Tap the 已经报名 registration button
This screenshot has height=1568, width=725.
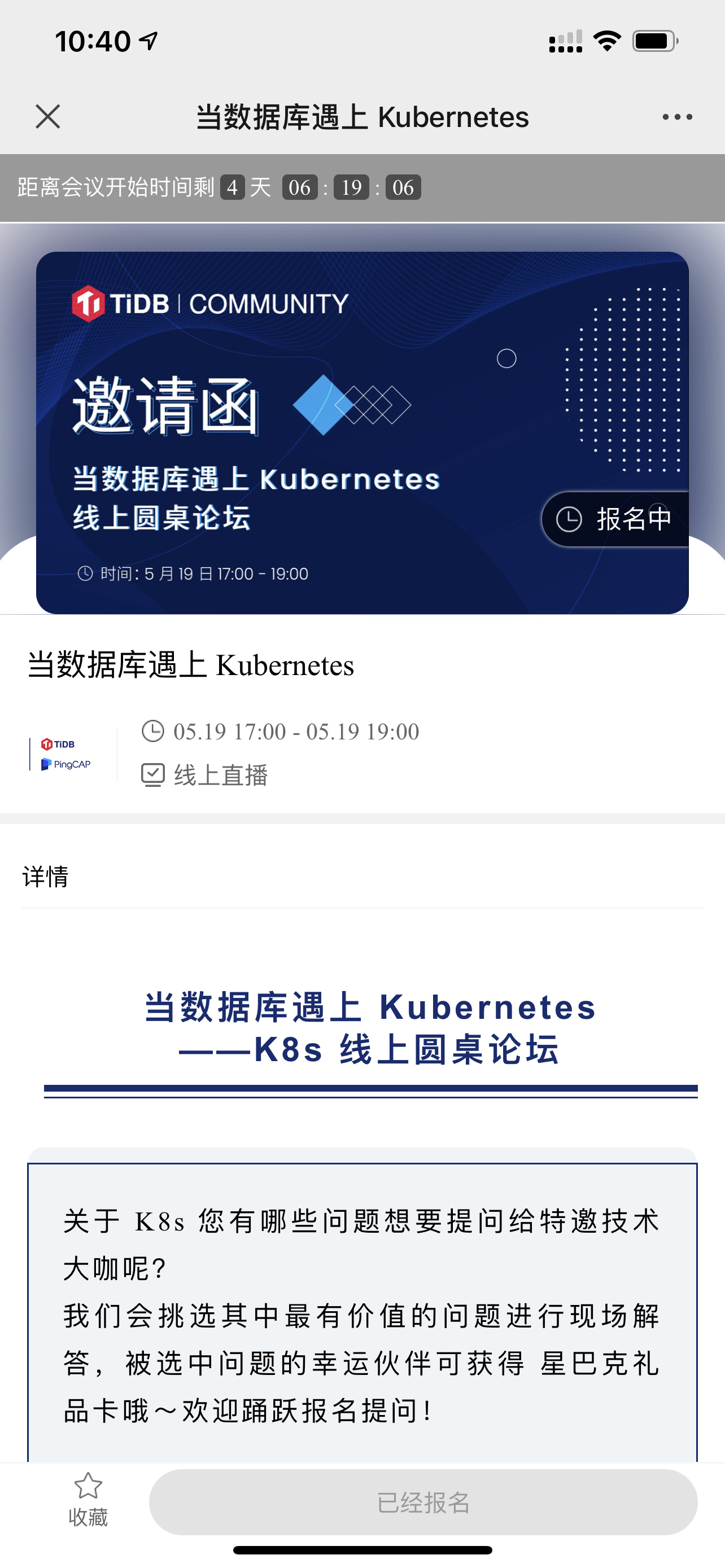pos(423,1503)
